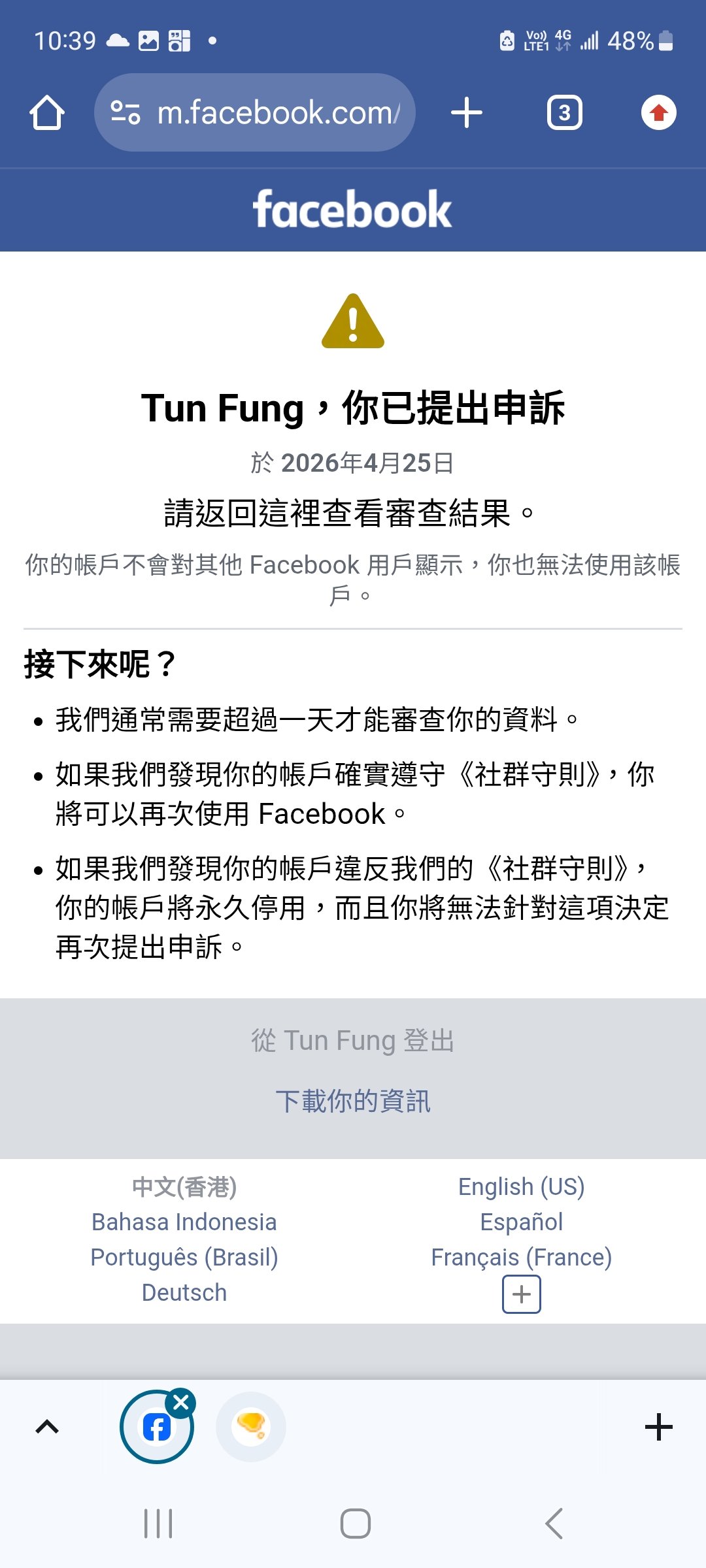View the 3 open tabs

click(x=564, y=113)
